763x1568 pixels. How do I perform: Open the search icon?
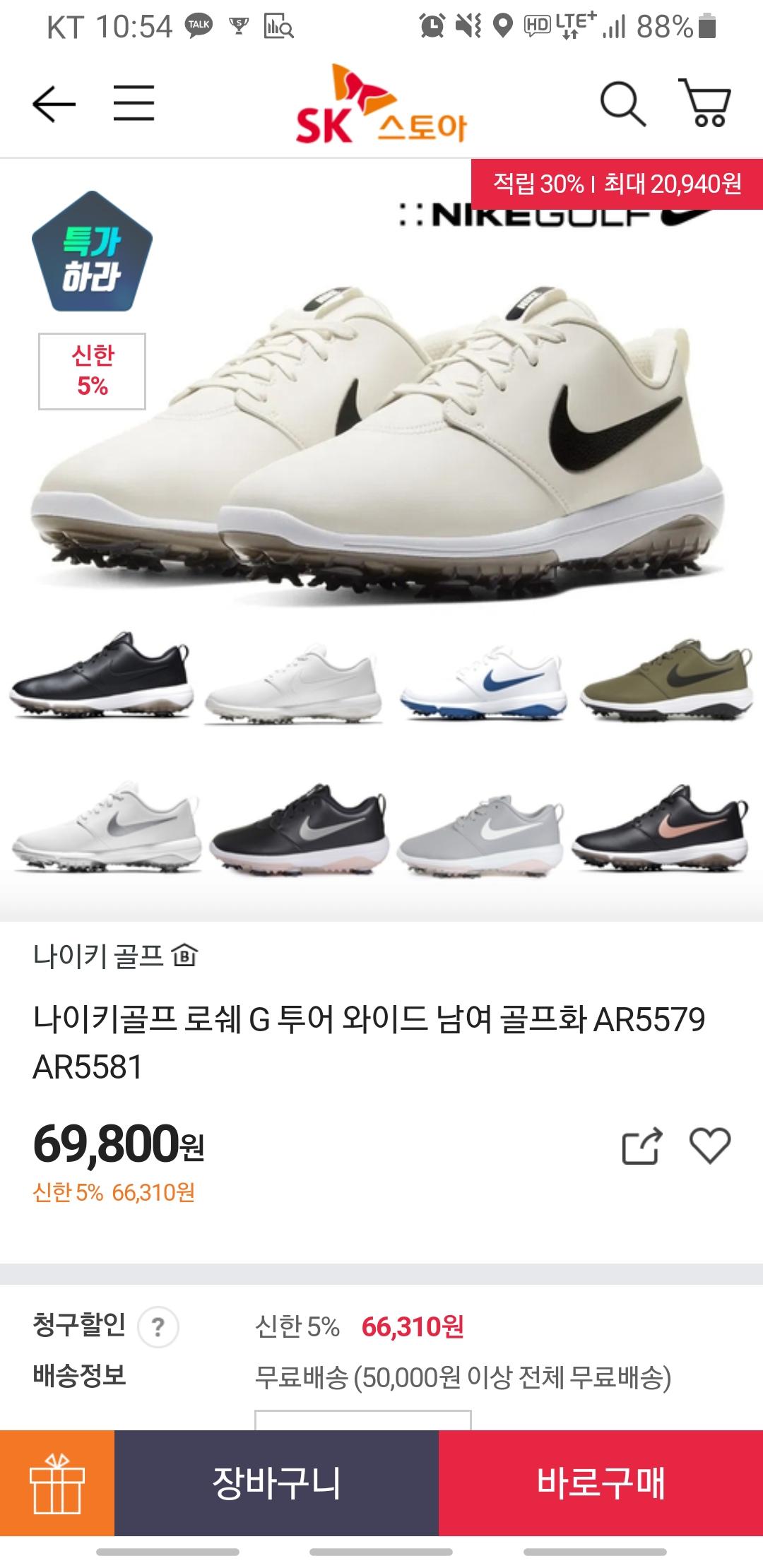(x=622, y=105)
